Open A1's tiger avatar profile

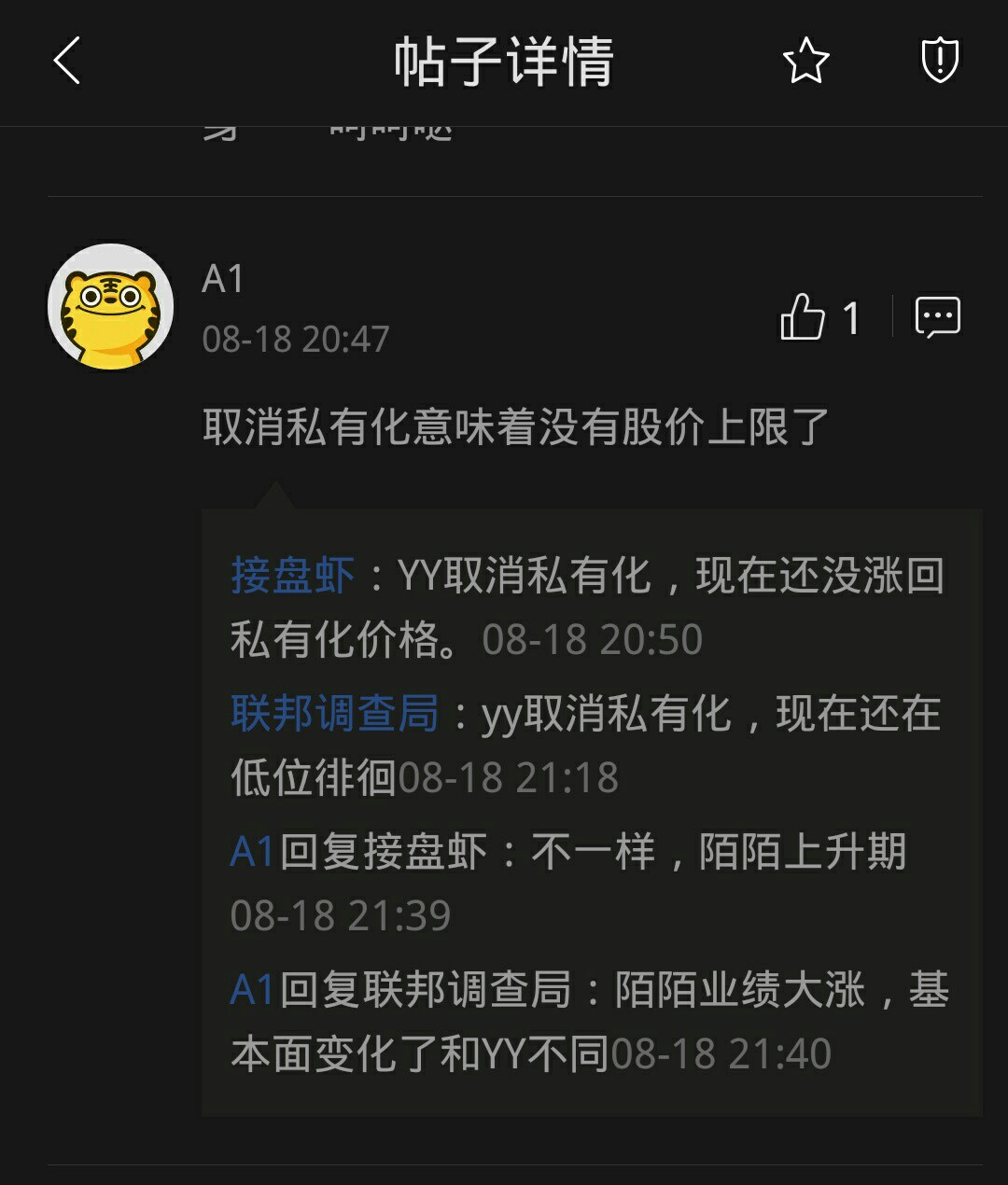[x=110, y=307]
